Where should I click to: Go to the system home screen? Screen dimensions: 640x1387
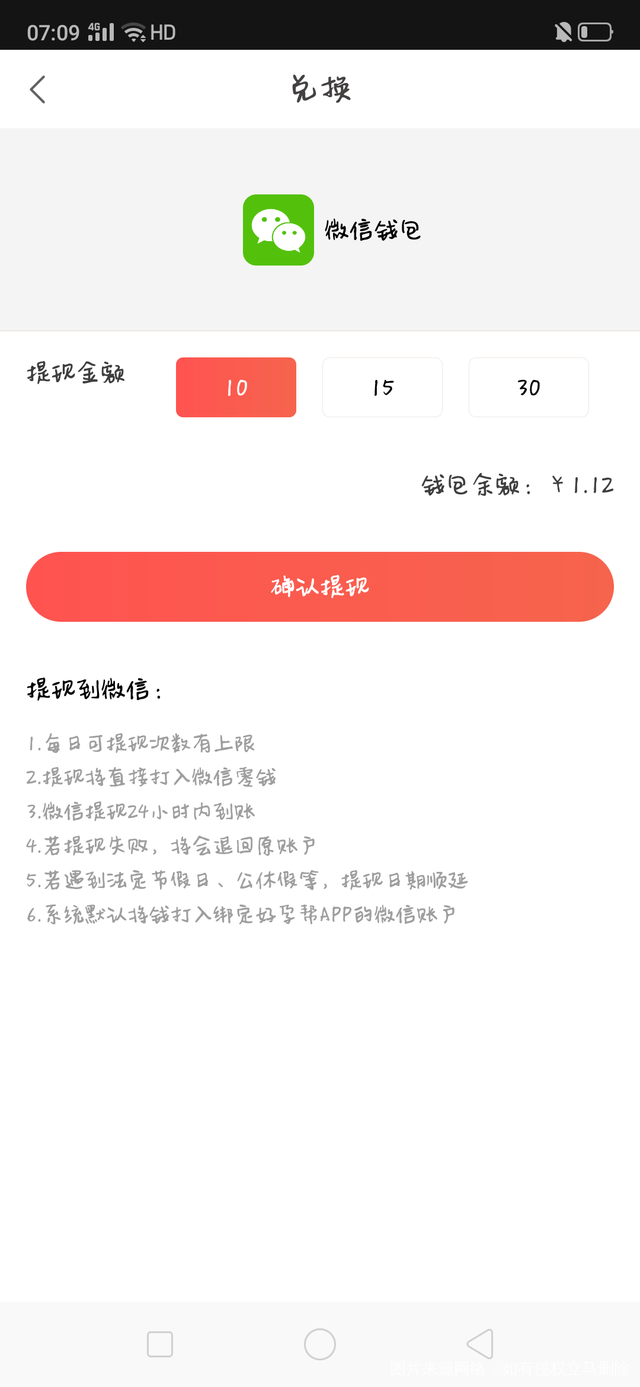coord(320,1344)
